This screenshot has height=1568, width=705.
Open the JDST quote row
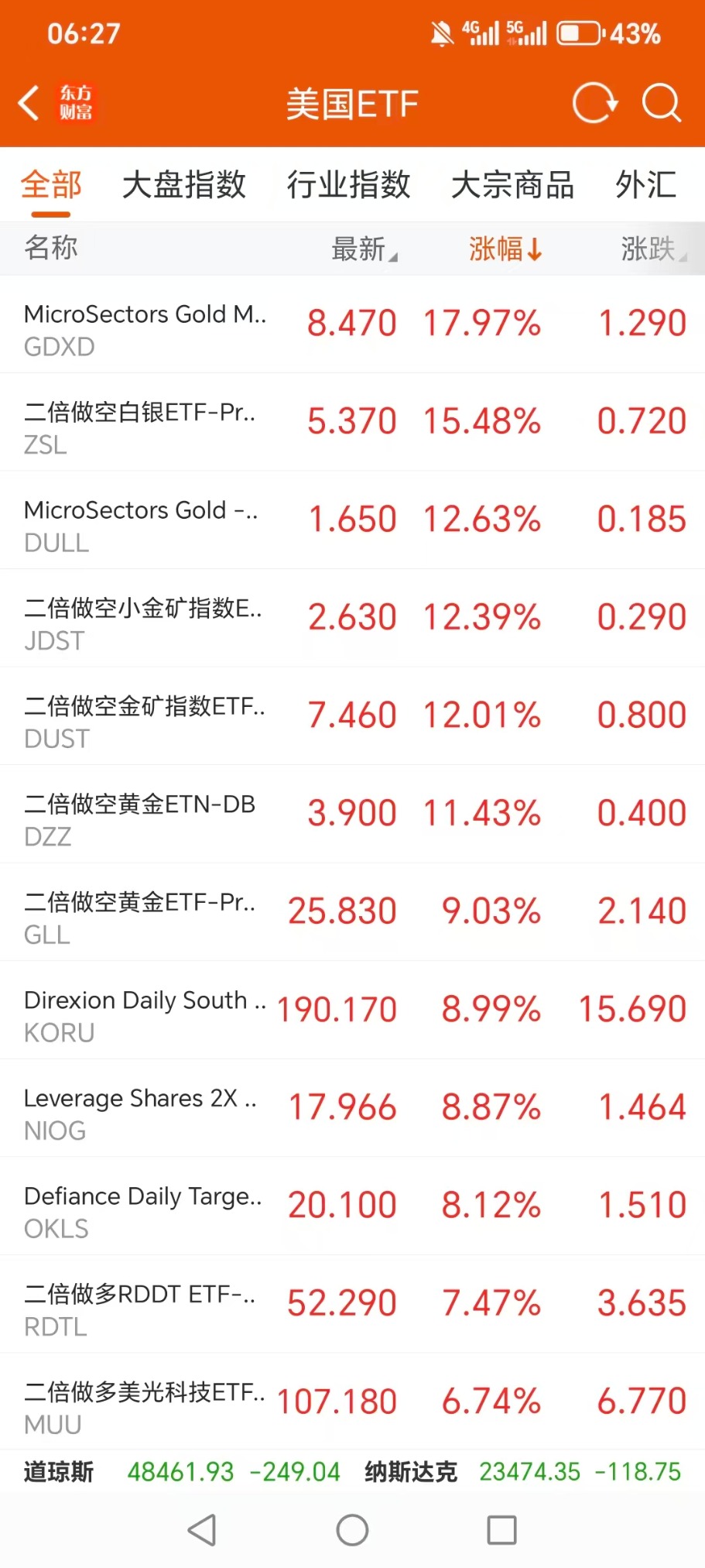point(352,618)
